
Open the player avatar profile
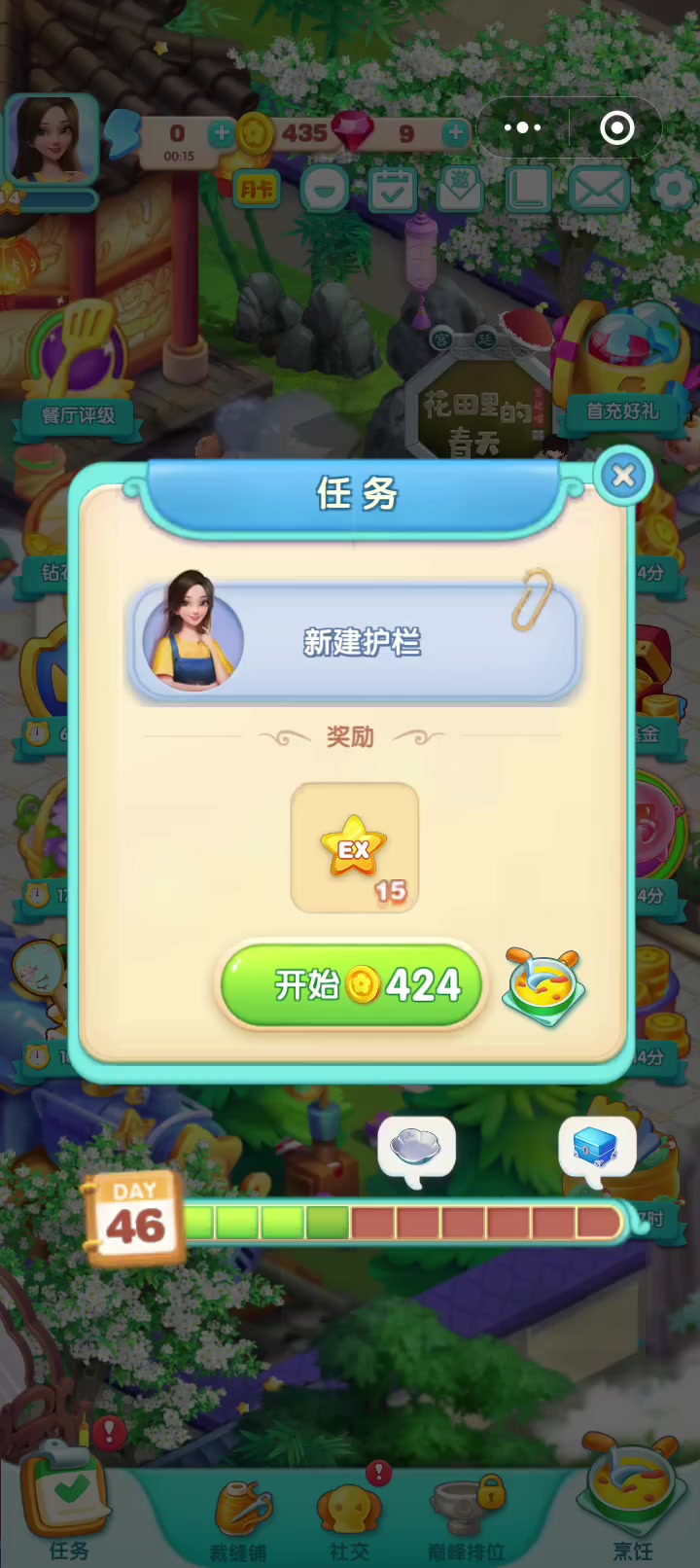click(x=51, y=140)
